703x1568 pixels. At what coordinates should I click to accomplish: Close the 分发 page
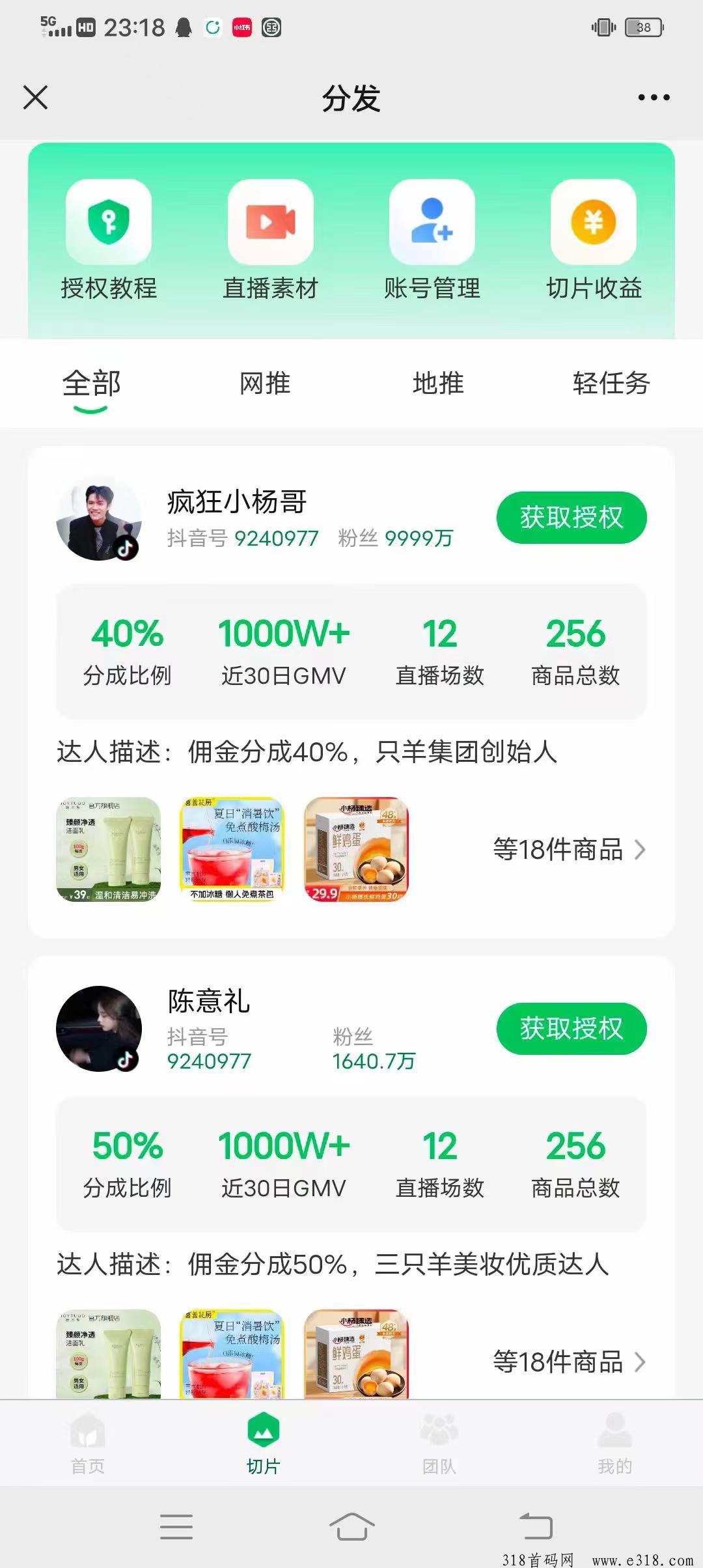coord(35,98)
